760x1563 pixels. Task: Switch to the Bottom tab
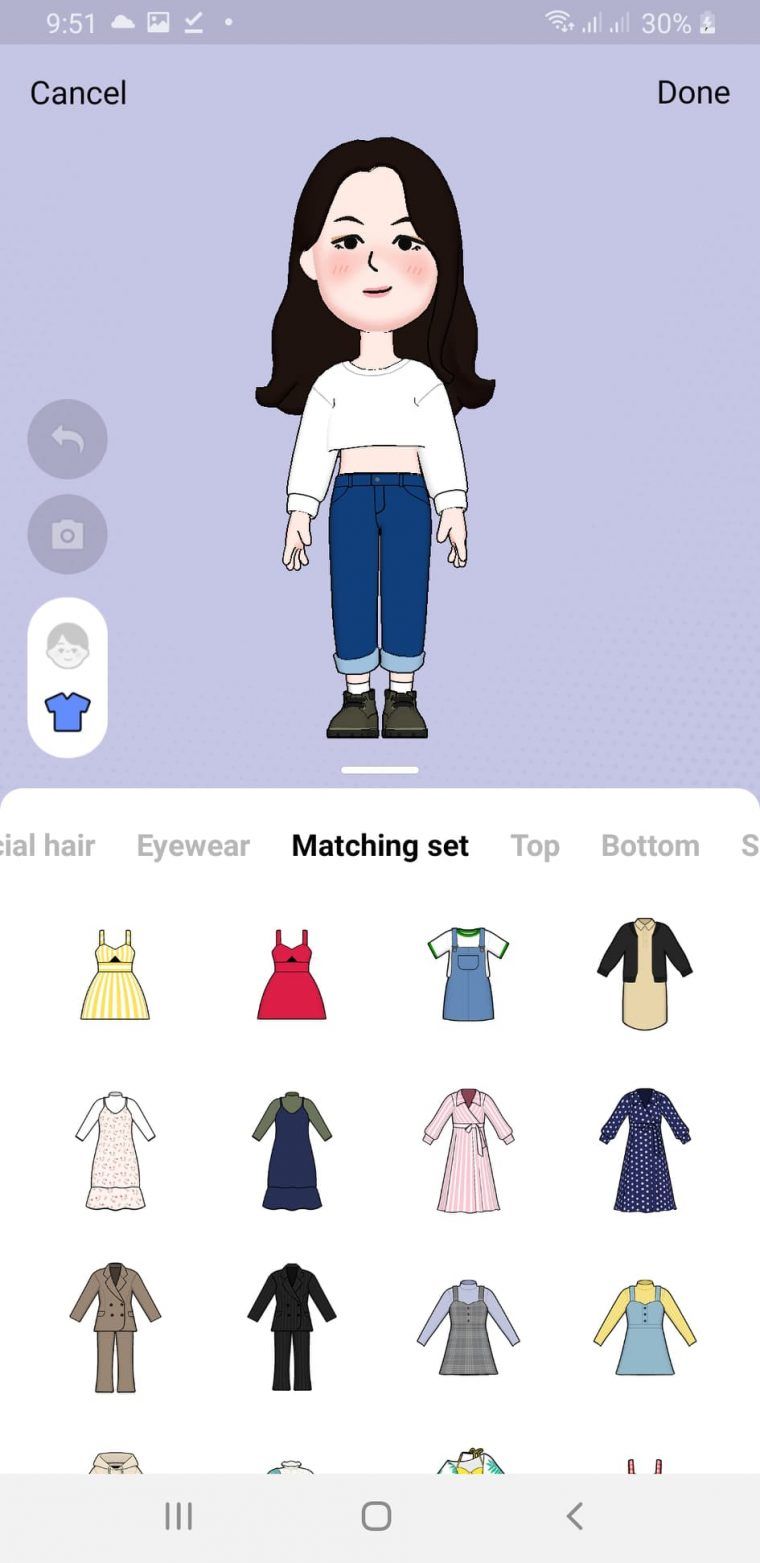point(650,845)
